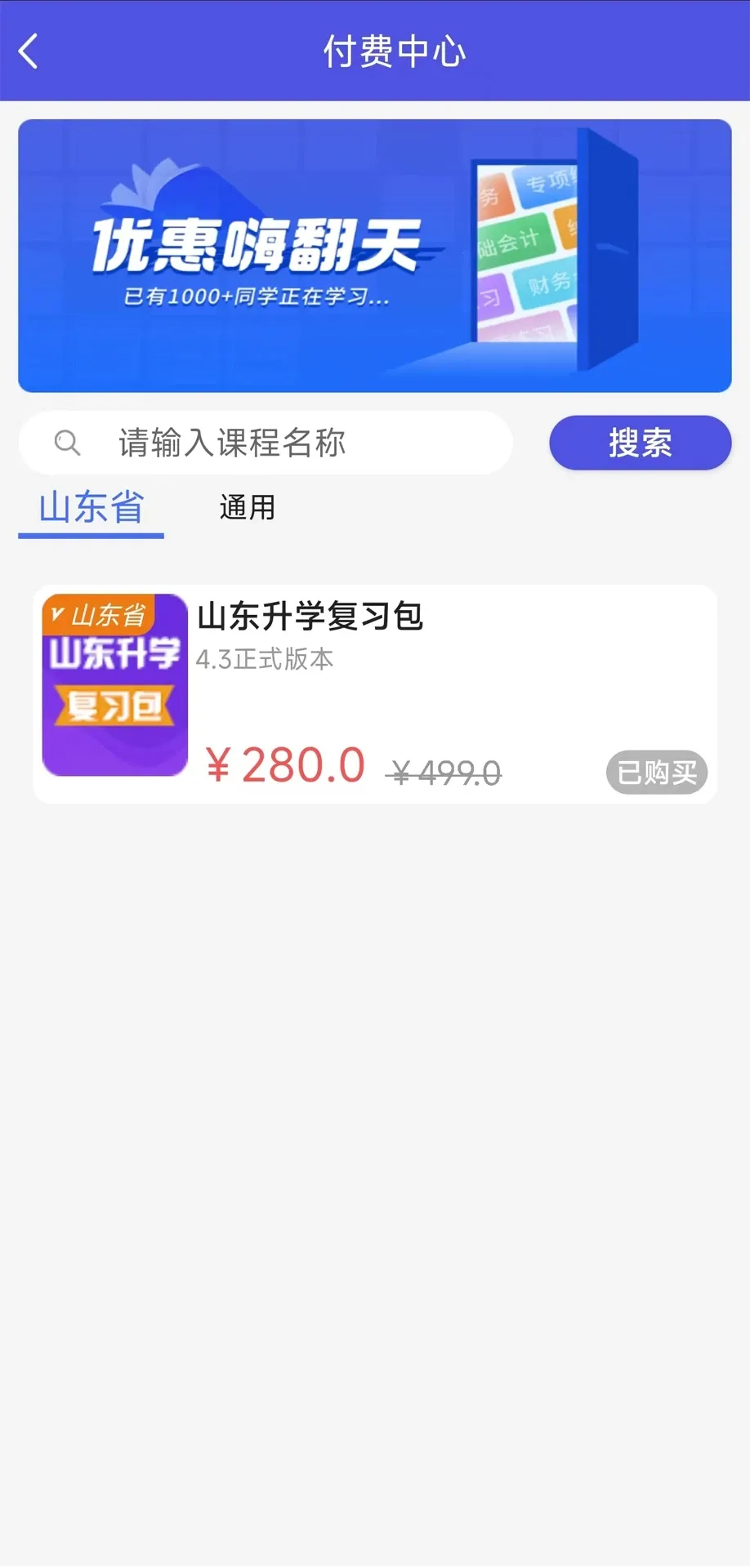The width and height of the screenshot is (750, 1568).
Task: Click the crossed-out ¥499.0 original price
Action: click(x=444, y=771)
